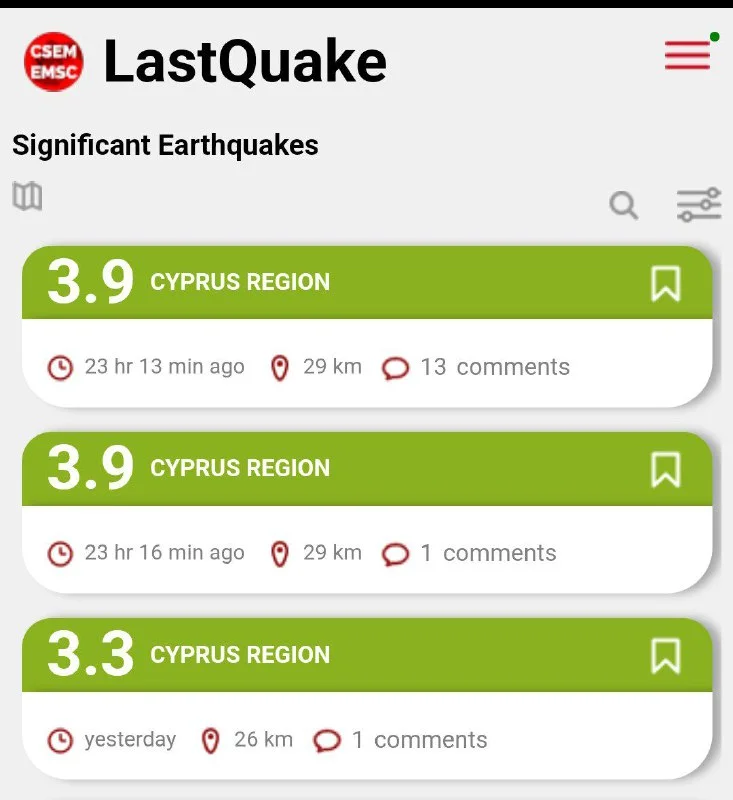Switch to the map view
This screenshot has width=733, height=800.
[x=27, y=196]
